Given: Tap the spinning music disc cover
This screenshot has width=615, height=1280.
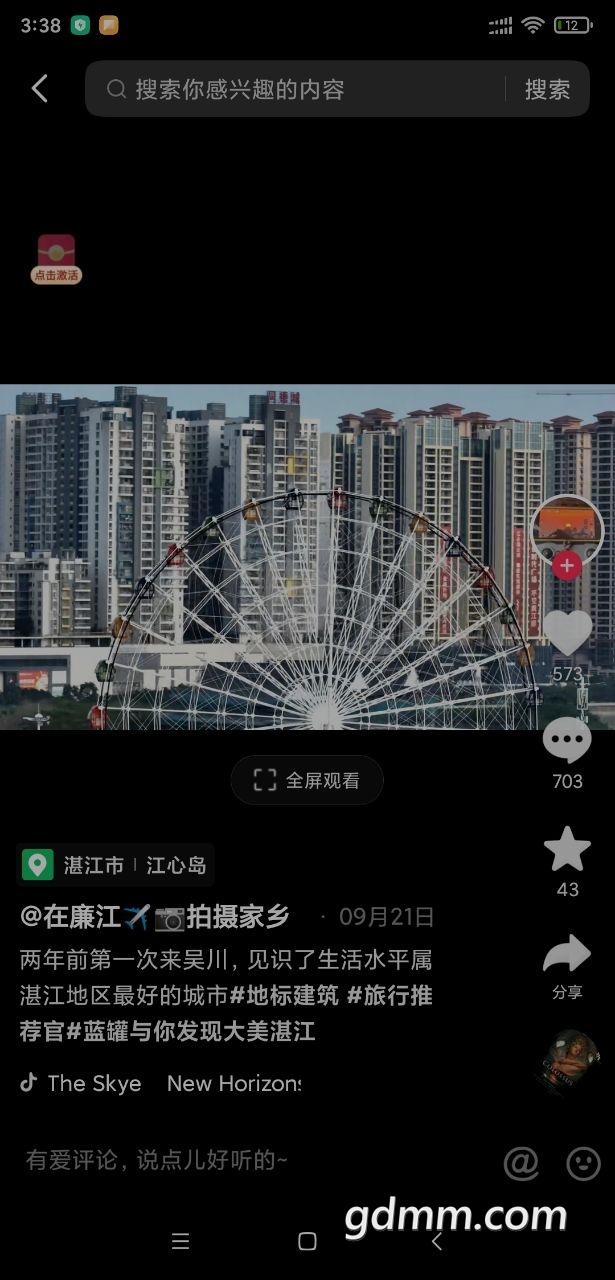Looking at the screenshot, I should (x=570, y=1063).
